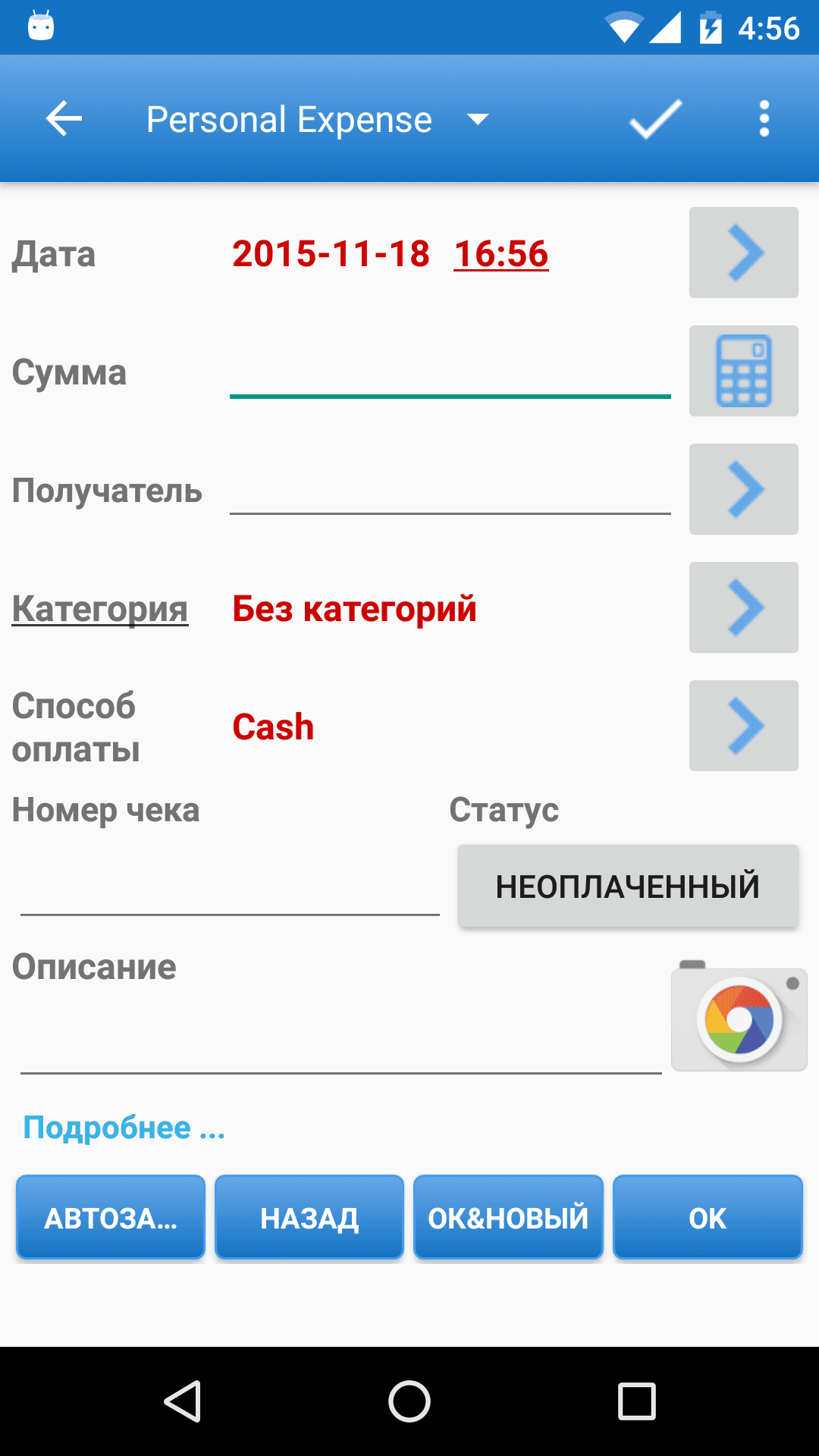Screen dimensions: 819x1456
Task: Focus the Сумма amount field
Action: click(450, 373)
